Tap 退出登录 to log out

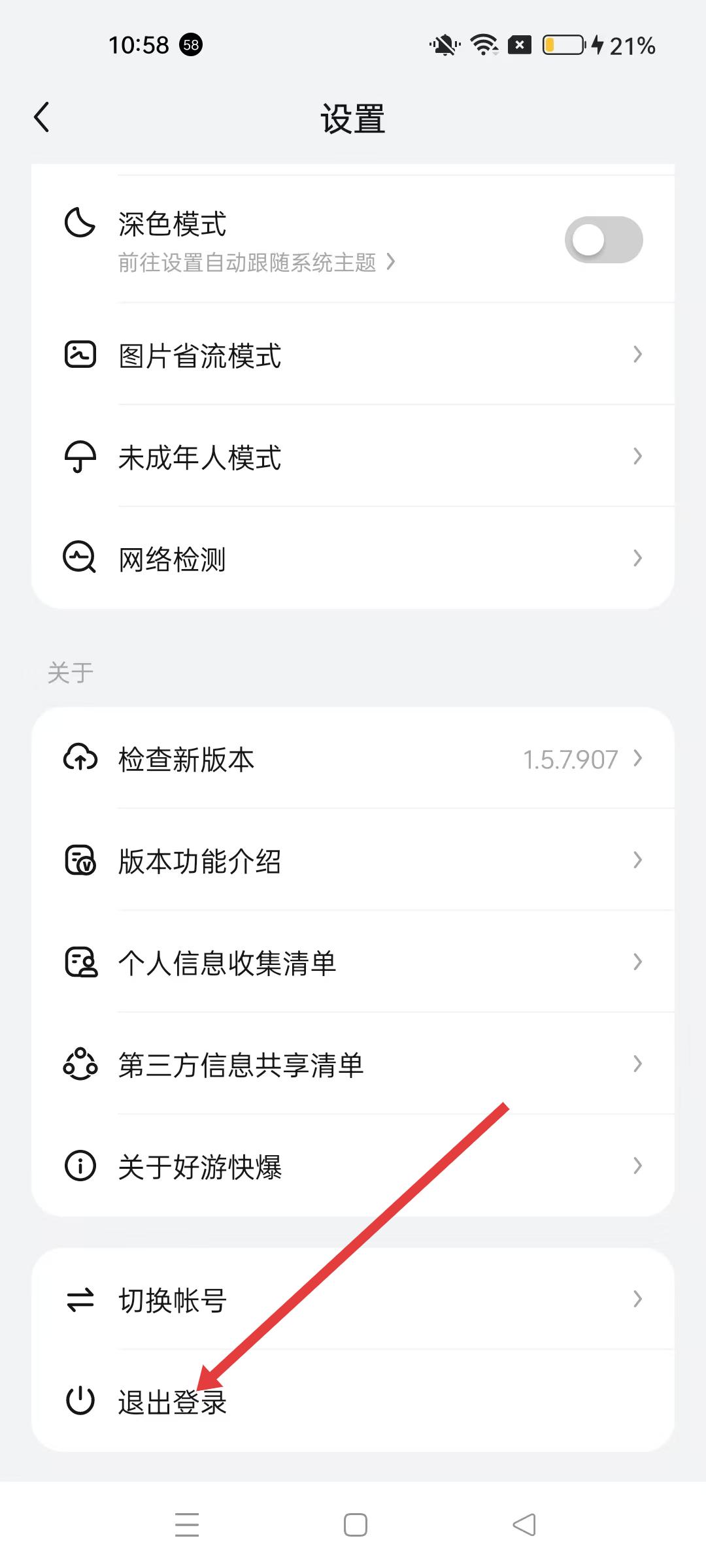click(x=173, y=1402)
